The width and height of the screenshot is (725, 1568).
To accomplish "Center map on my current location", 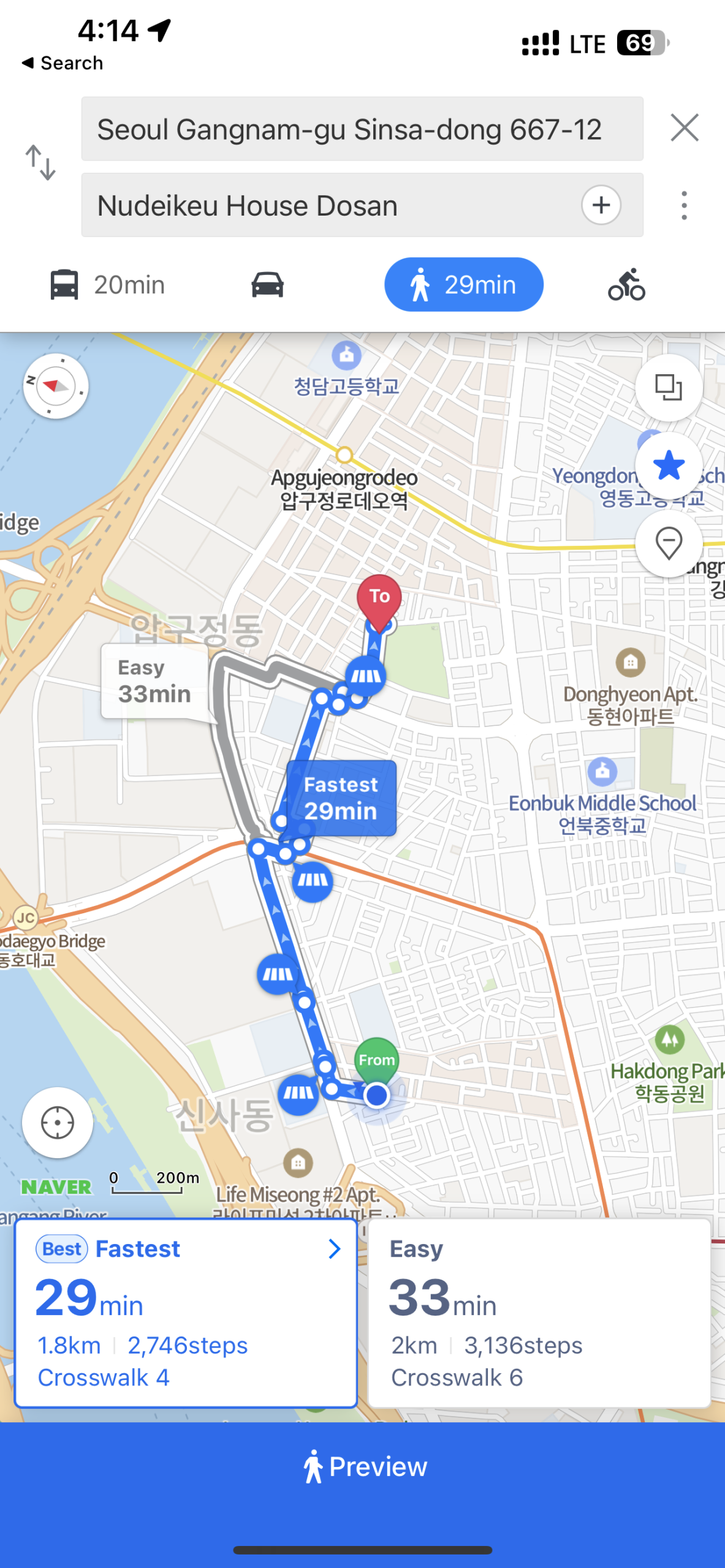I will point(58,1123).
